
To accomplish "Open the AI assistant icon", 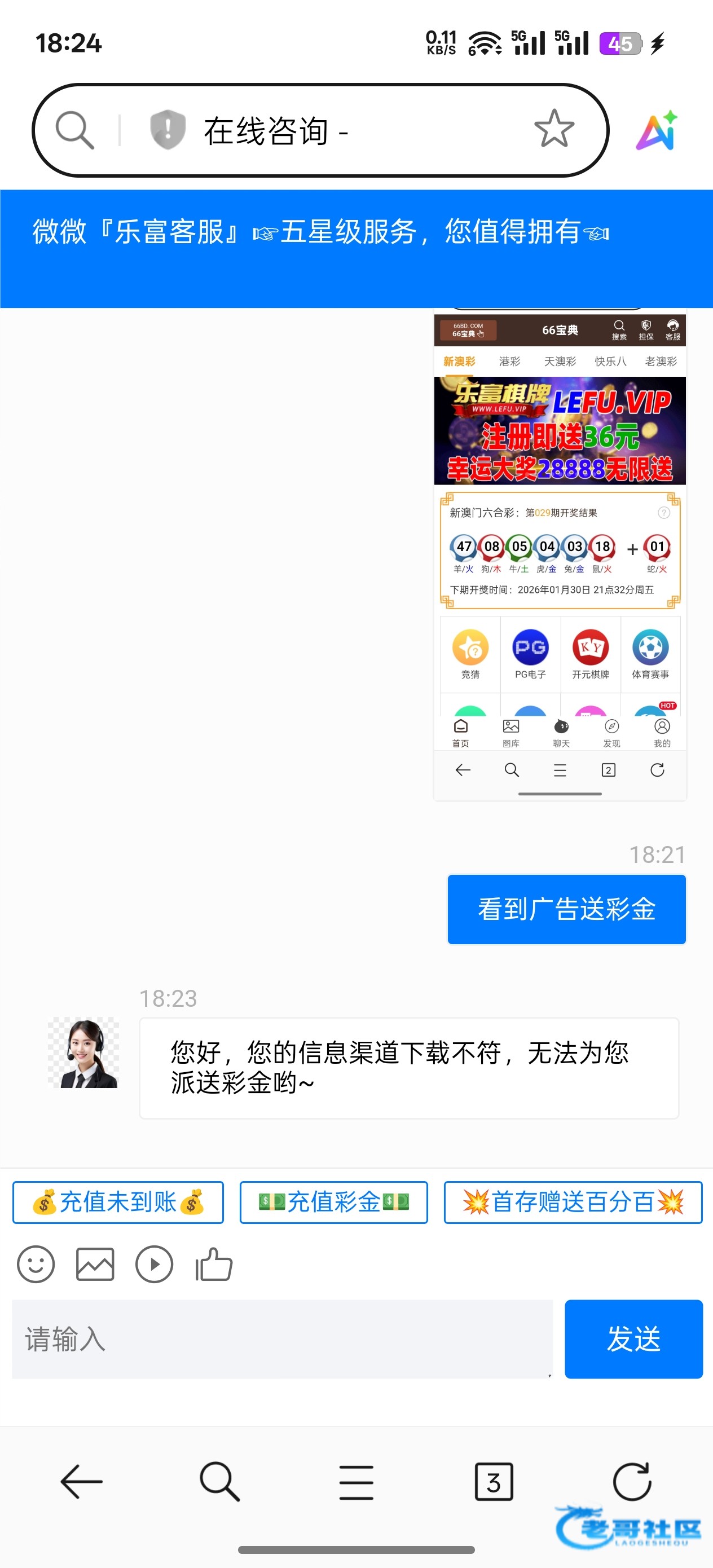I will point(658,130).
